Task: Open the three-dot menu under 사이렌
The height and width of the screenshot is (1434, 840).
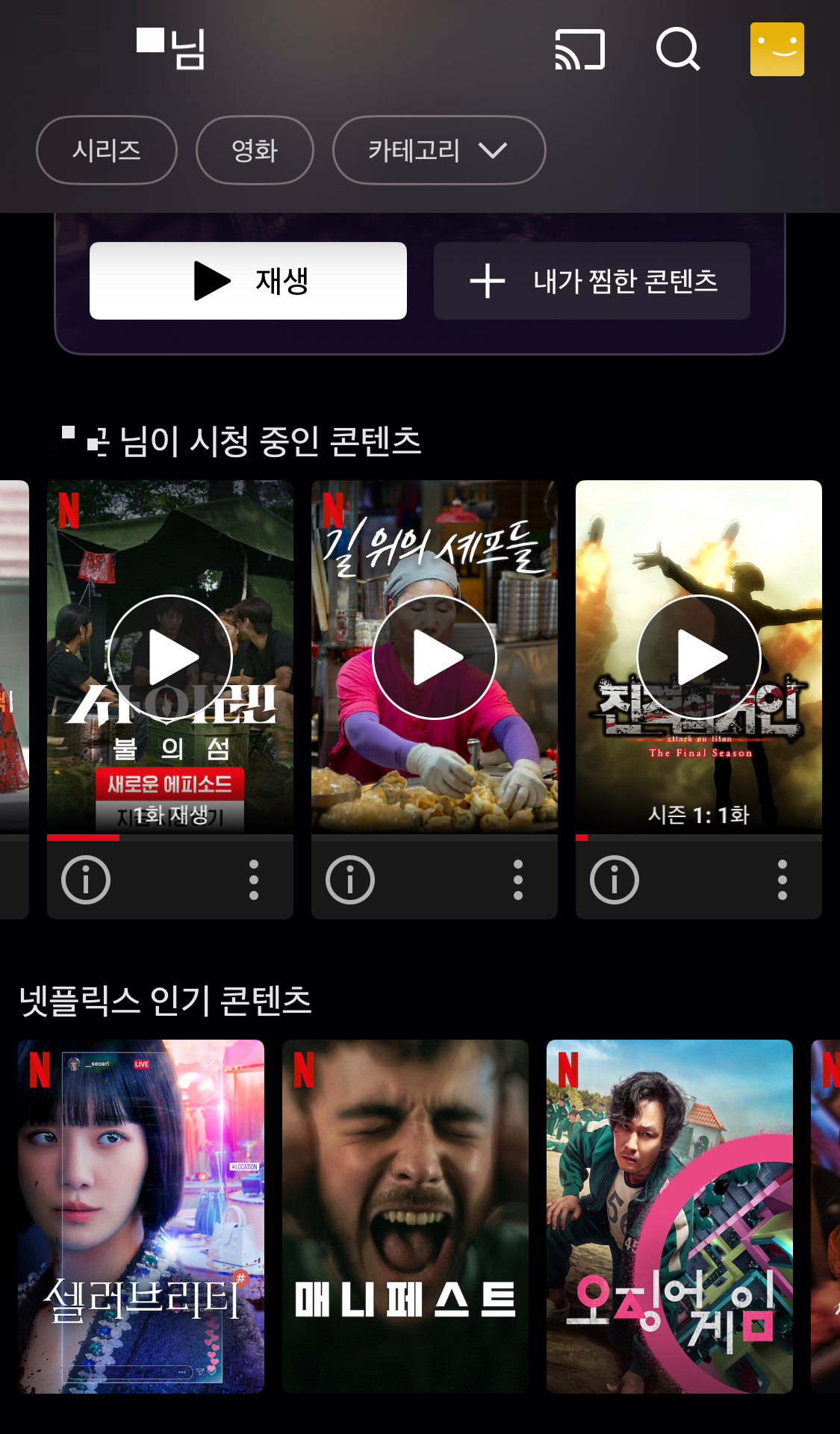Action: [254, 879]
